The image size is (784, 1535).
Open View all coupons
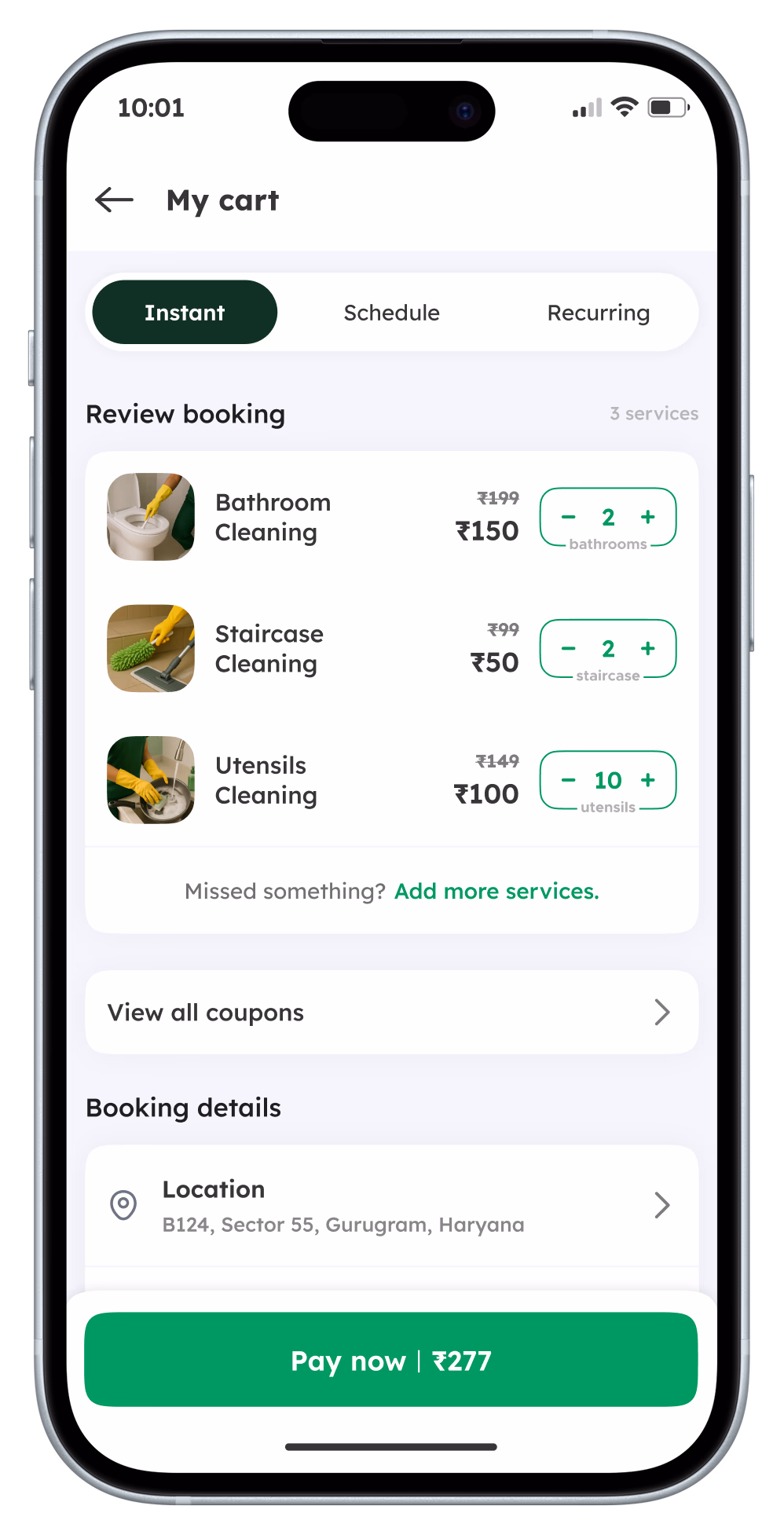(391, 1013)
